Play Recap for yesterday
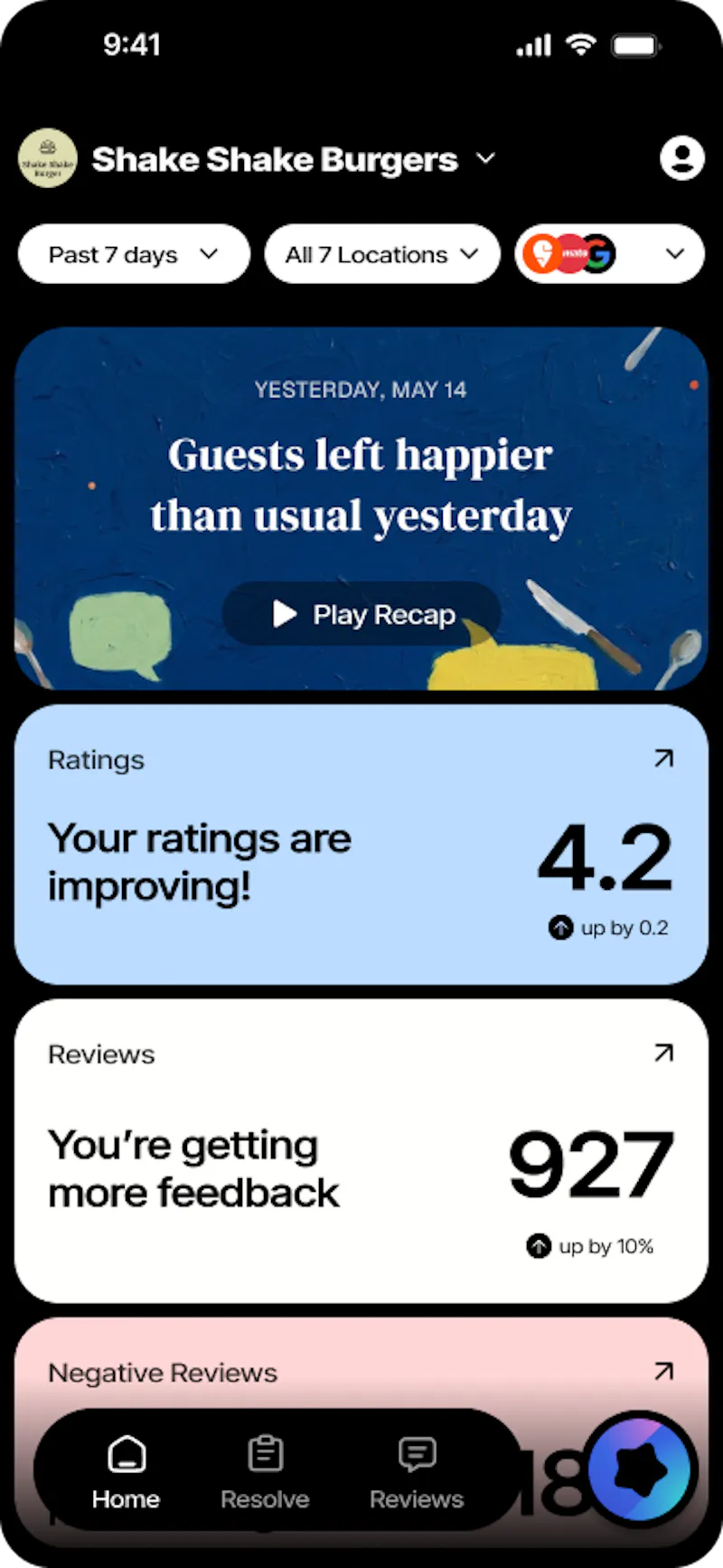The image size is (723, 1568). coord(361,614)
